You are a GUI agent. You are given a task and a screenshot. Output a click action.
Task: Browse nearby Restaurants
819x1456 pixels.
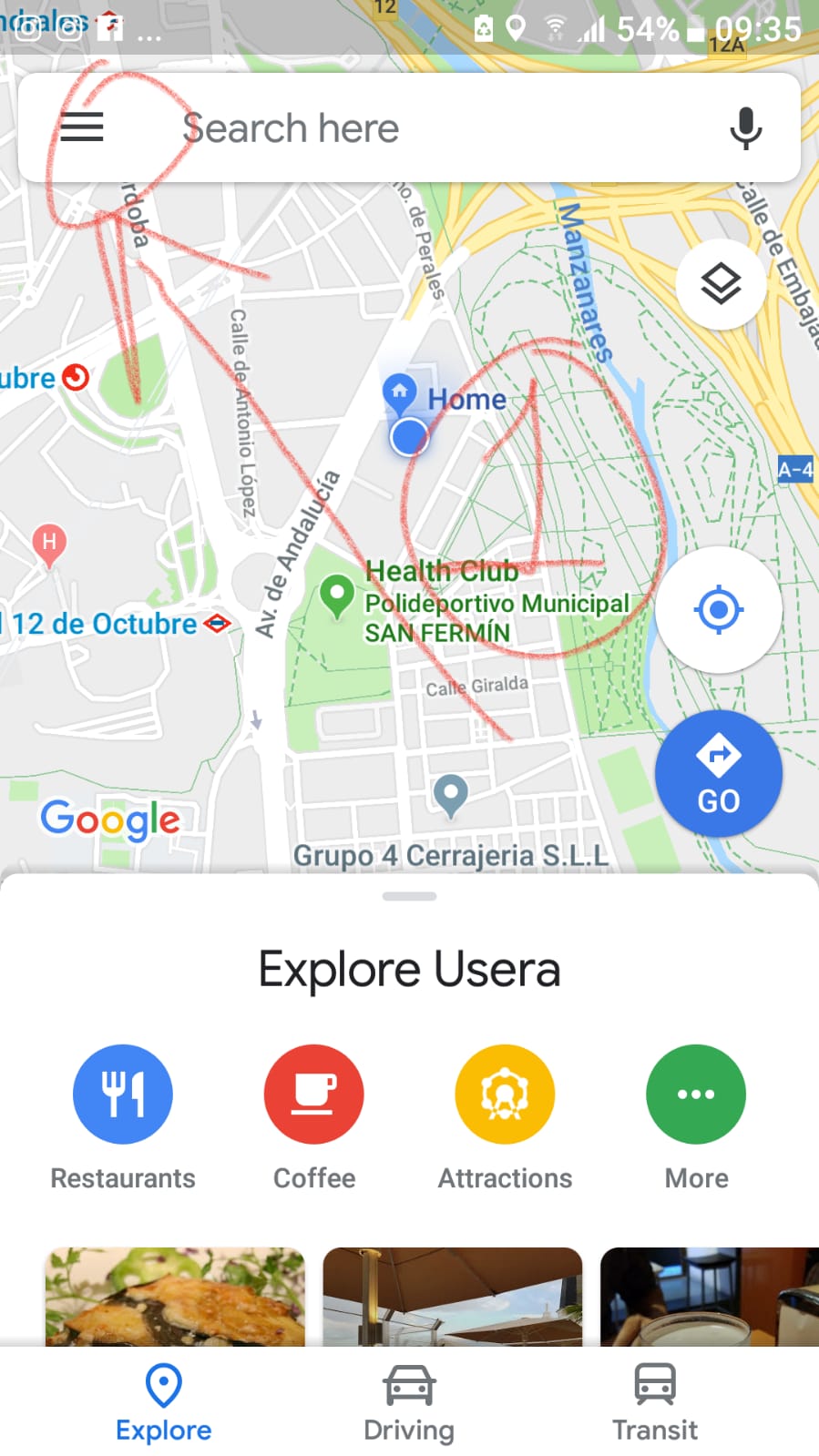123,1094
